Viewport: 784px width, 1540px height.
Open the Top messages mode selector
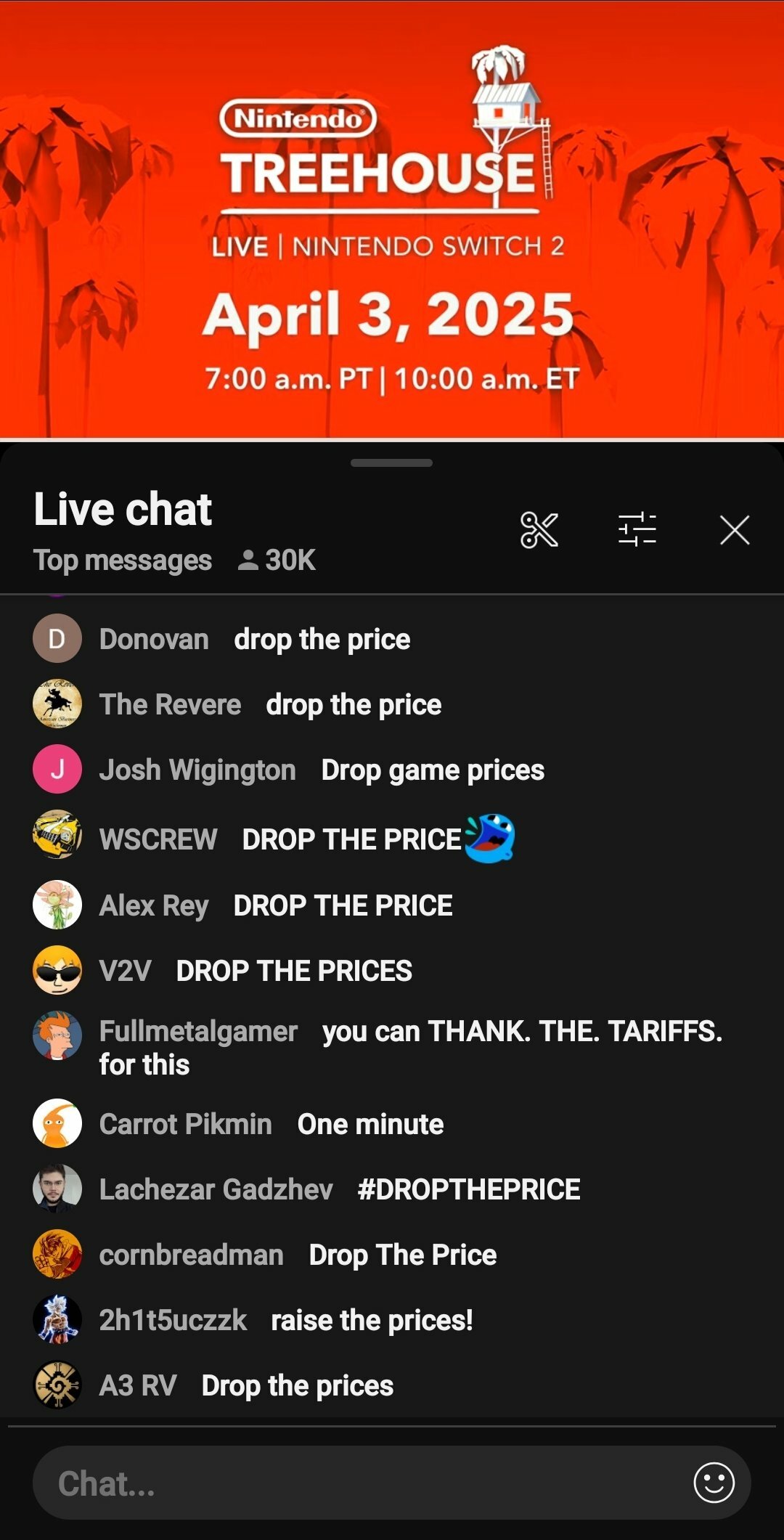click(x=123, y=560)
